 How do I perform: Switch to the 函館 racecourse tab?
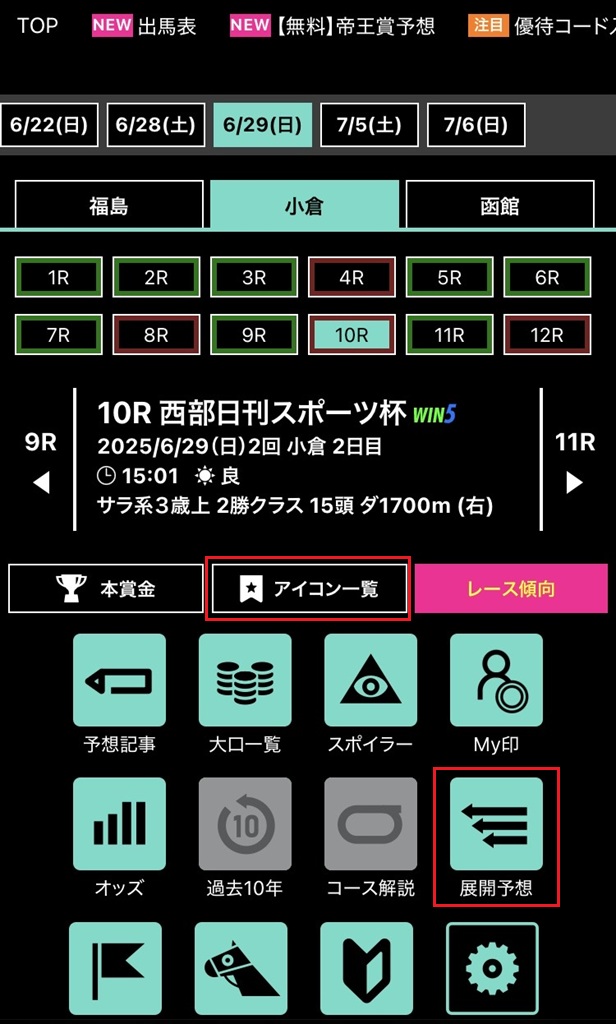click(x=499, y=207)
